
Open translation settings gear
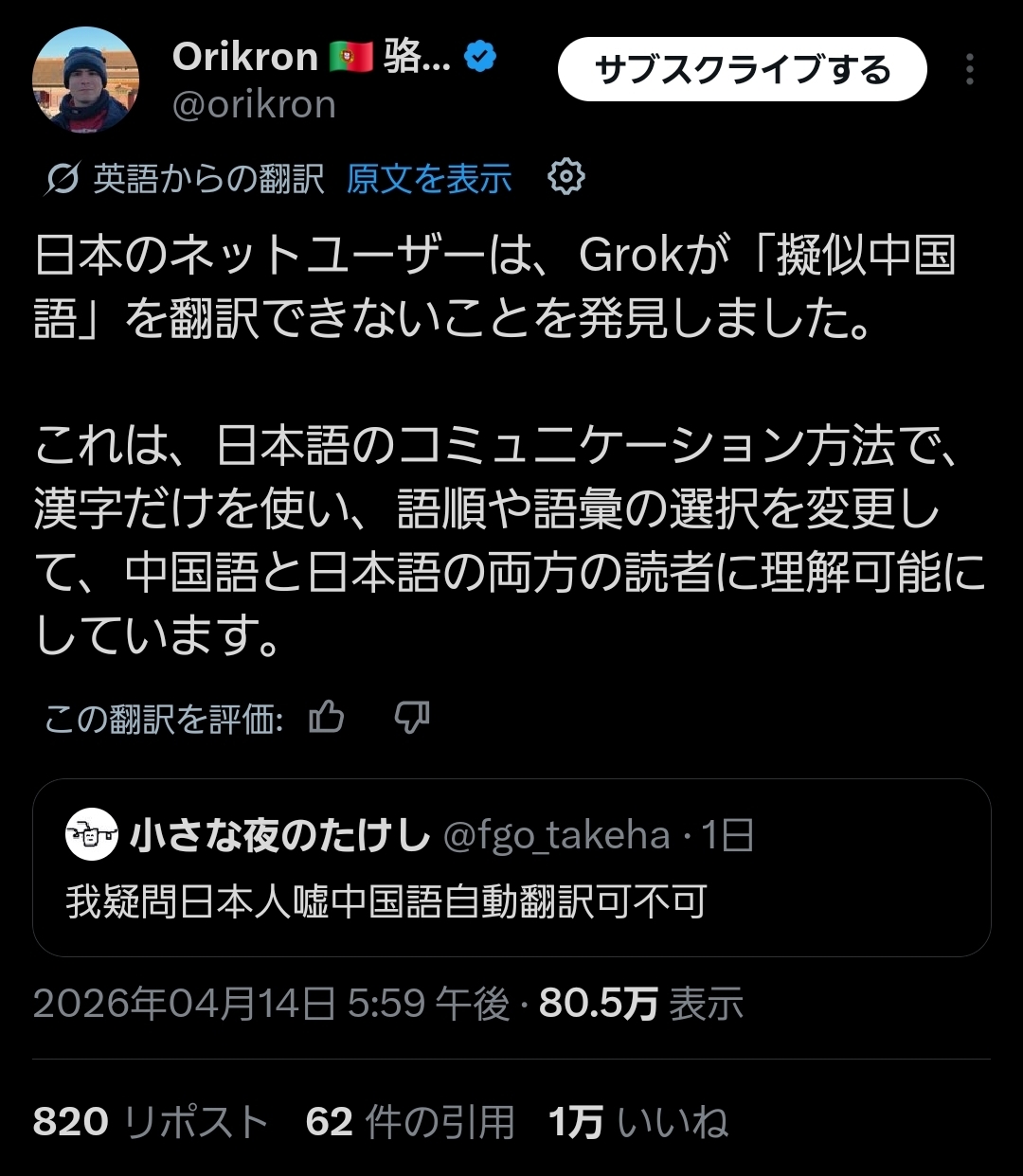566,177
